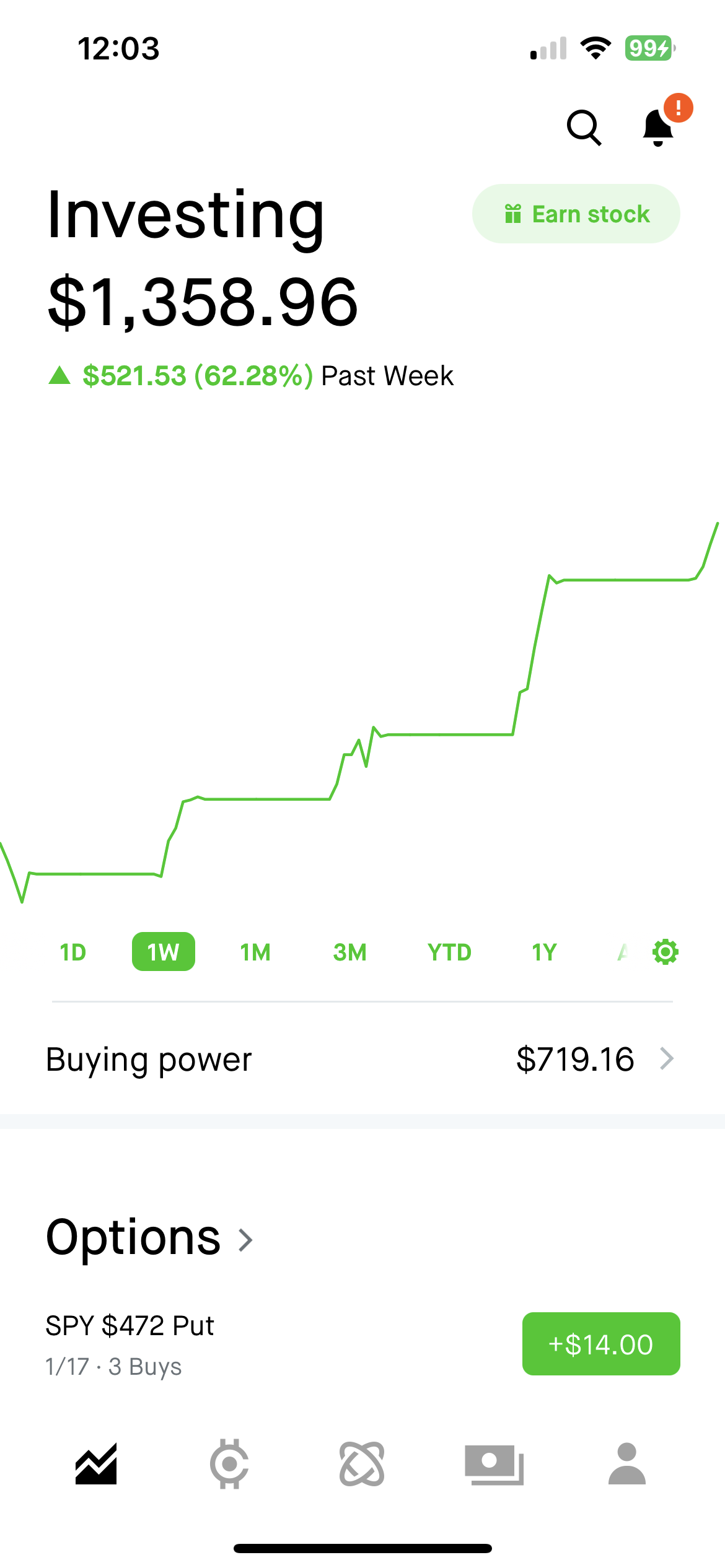Screen dimensions: 725x1568
Task: Tap the +$14.00 return badge
Action: point(600,1344)
